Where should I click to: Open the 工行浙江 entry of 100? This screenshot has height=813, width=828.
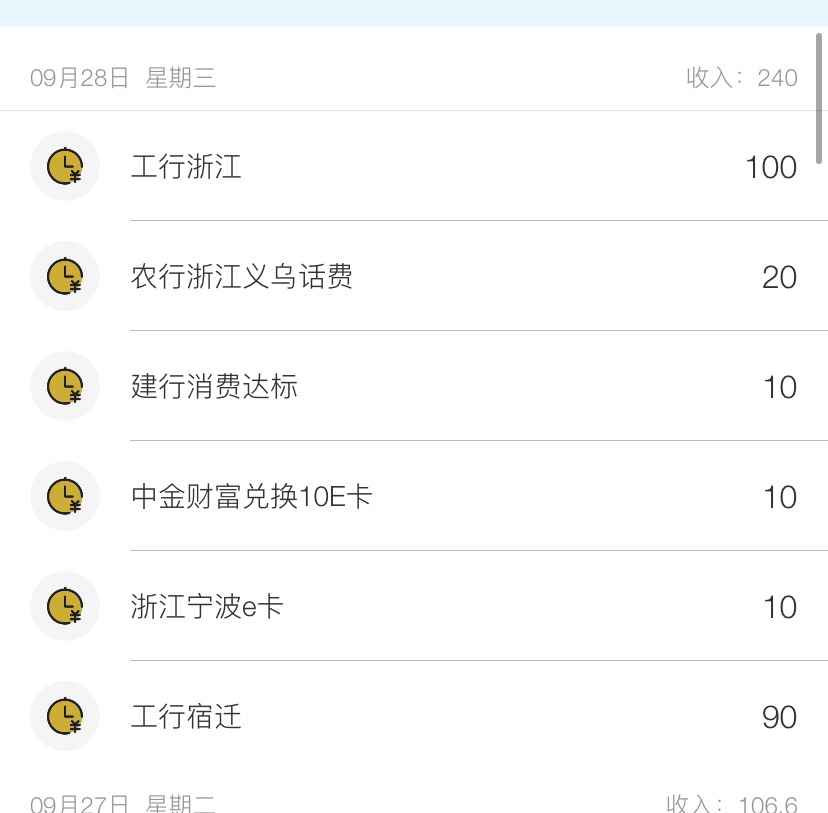tap(414, 166)
